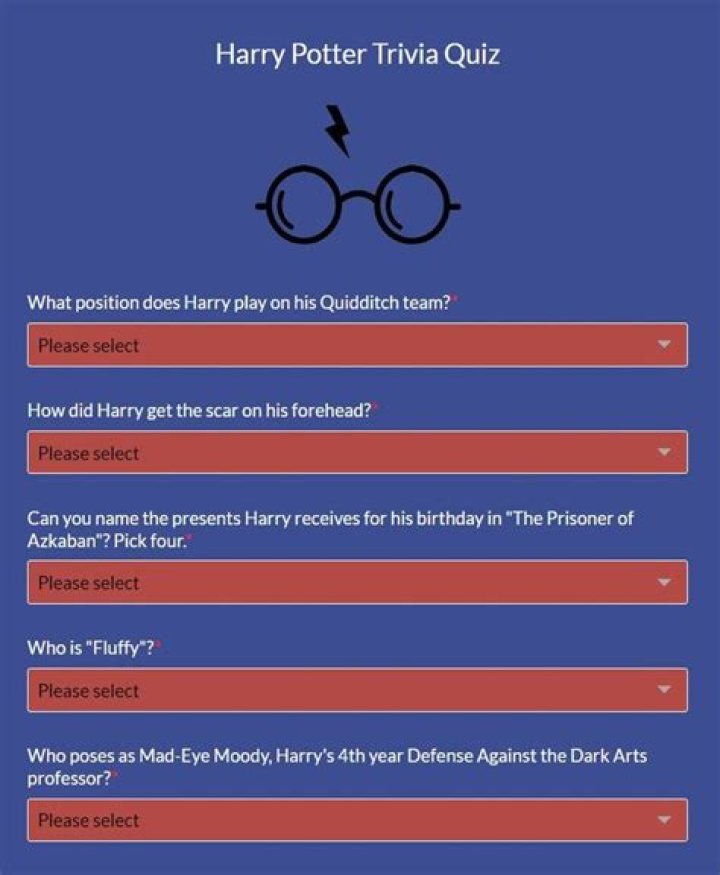Open the Mad-Eye Moody impostor dropdown
The width and height of the screenshot is (720, 875).
tap(357, 820)
